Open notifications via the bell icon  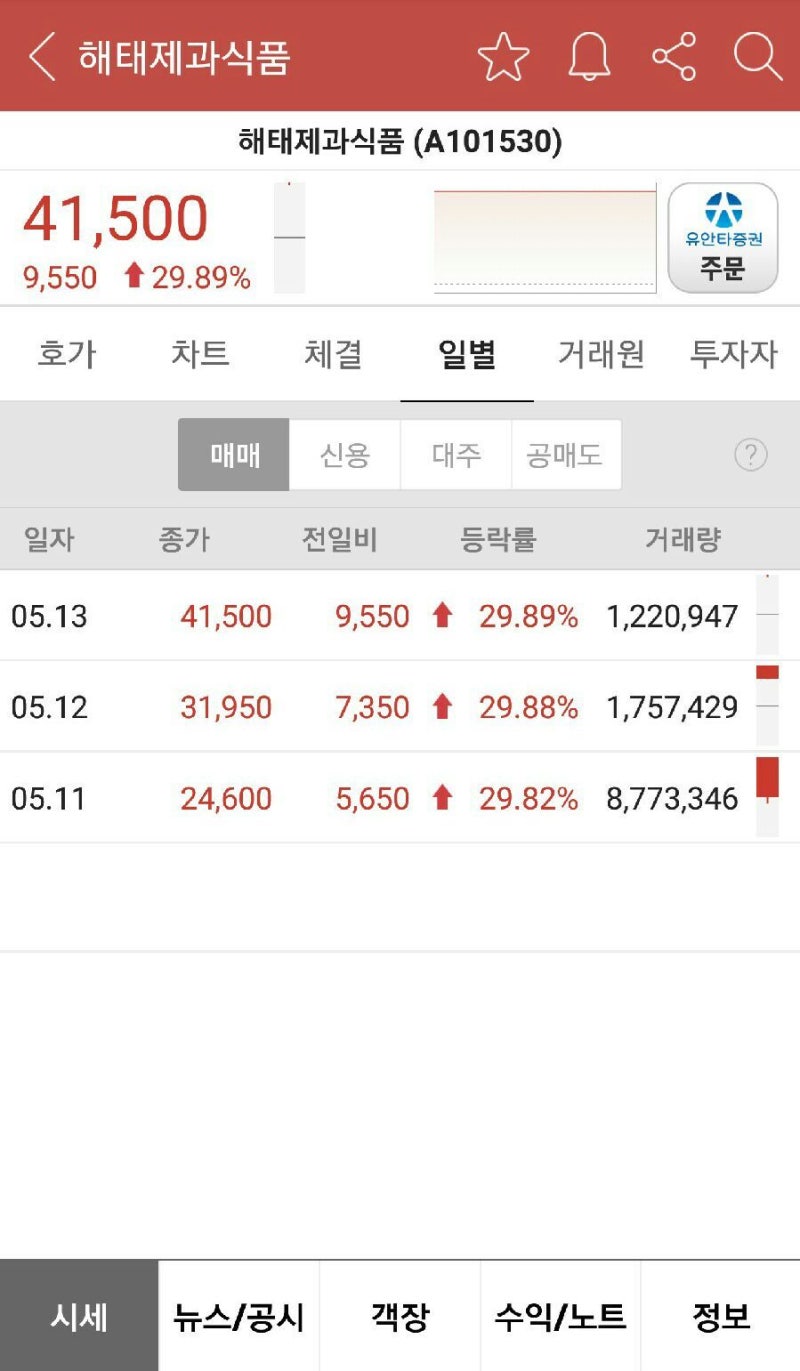coord(588,55)
